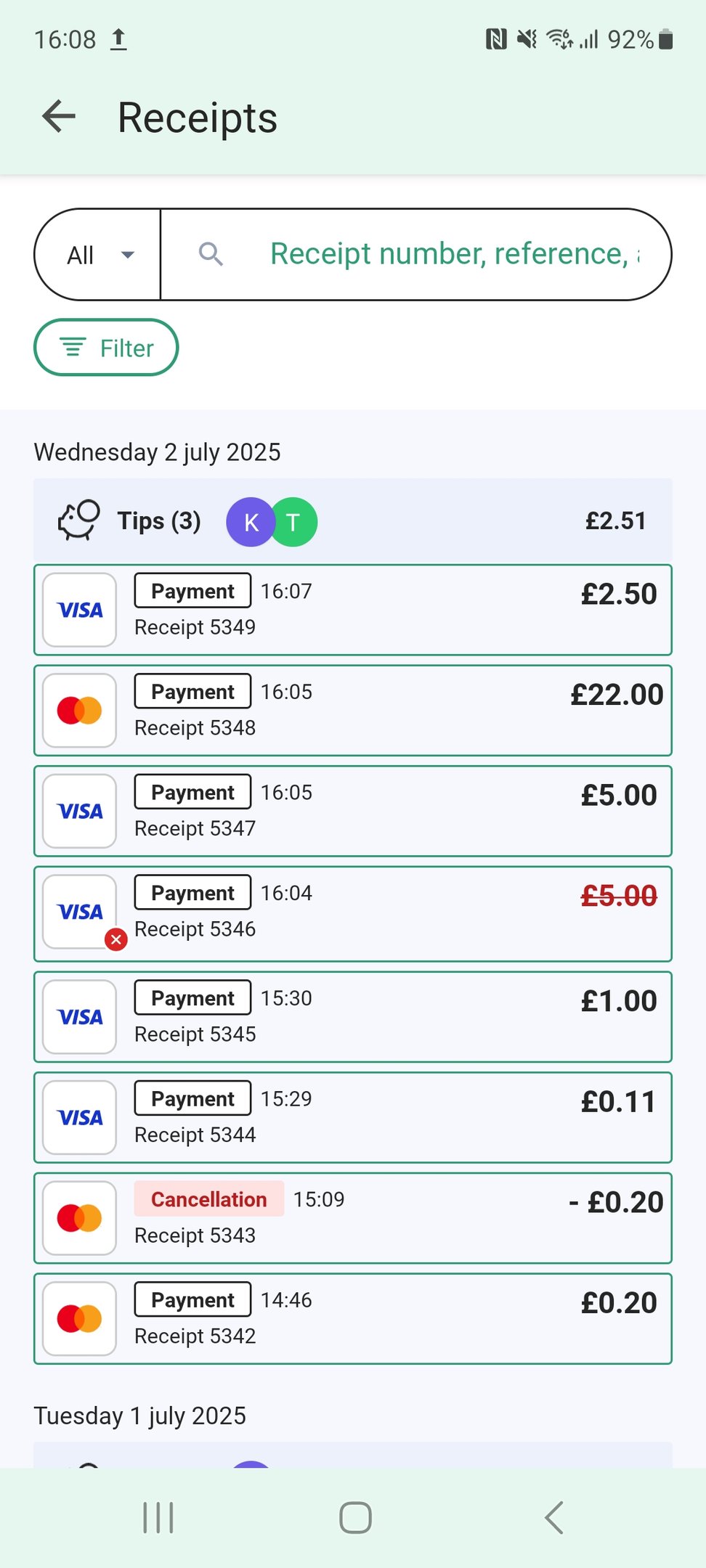706x1568 pixels.
Task: Open the system recent apps view
Action: (158, 1517)
